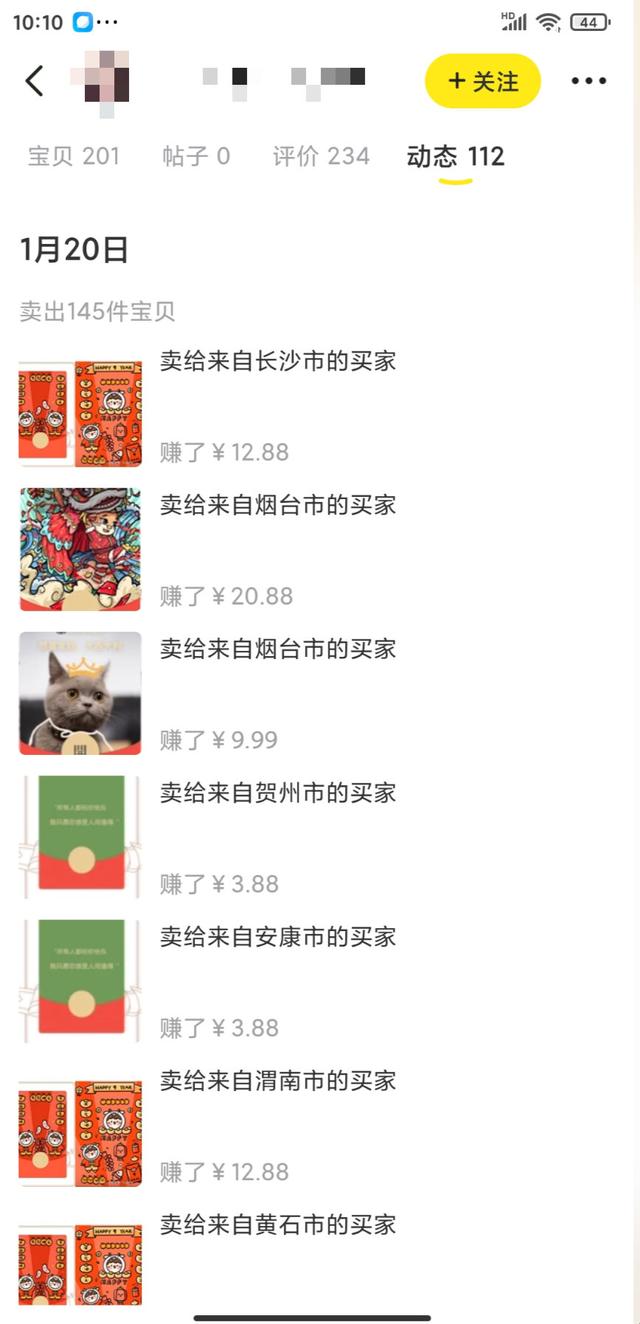Open the three-dot overflow menu
The image size is (640, 1324).
click(x=589, y=81)
